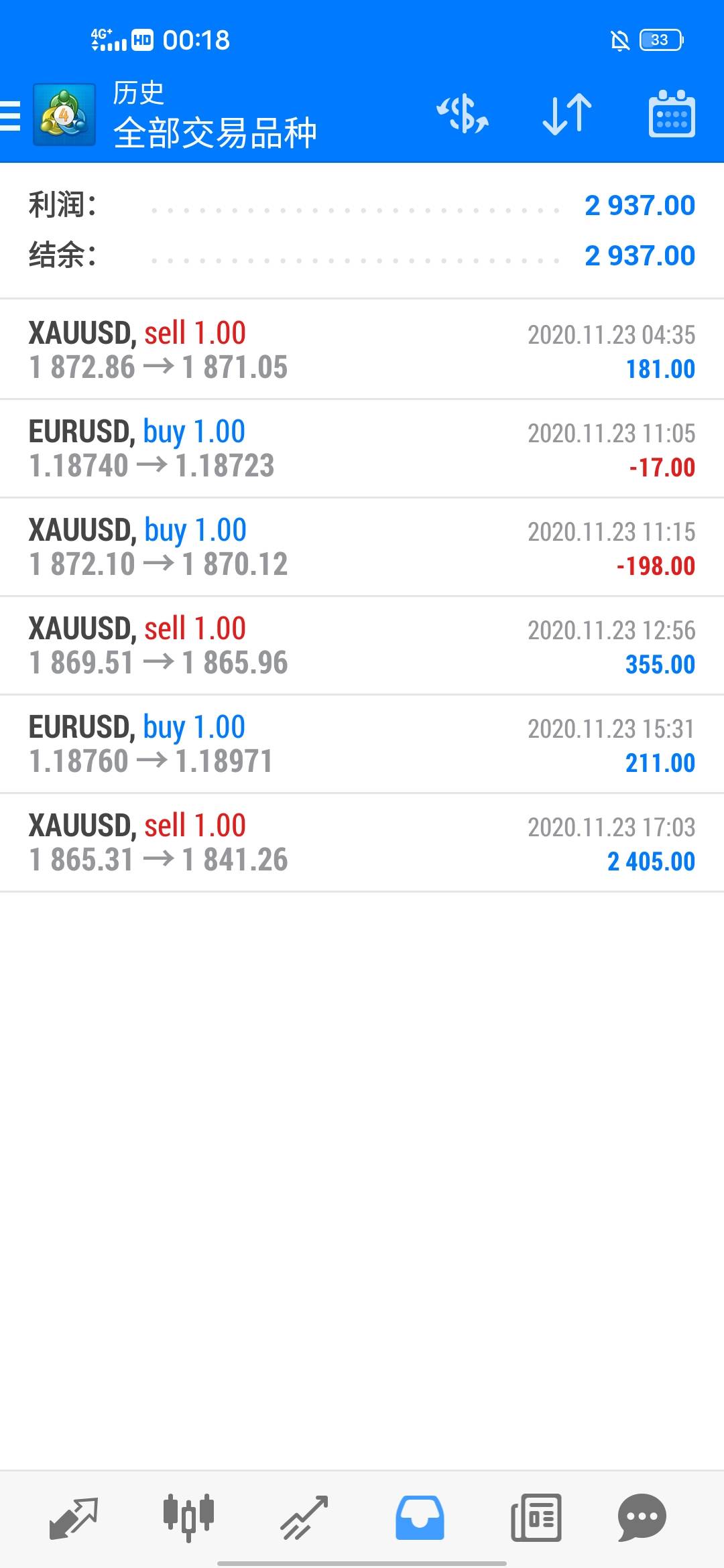
Task: Open XAUUSD sell trade with 2 405.00 profit
Action: pos(362,842)
